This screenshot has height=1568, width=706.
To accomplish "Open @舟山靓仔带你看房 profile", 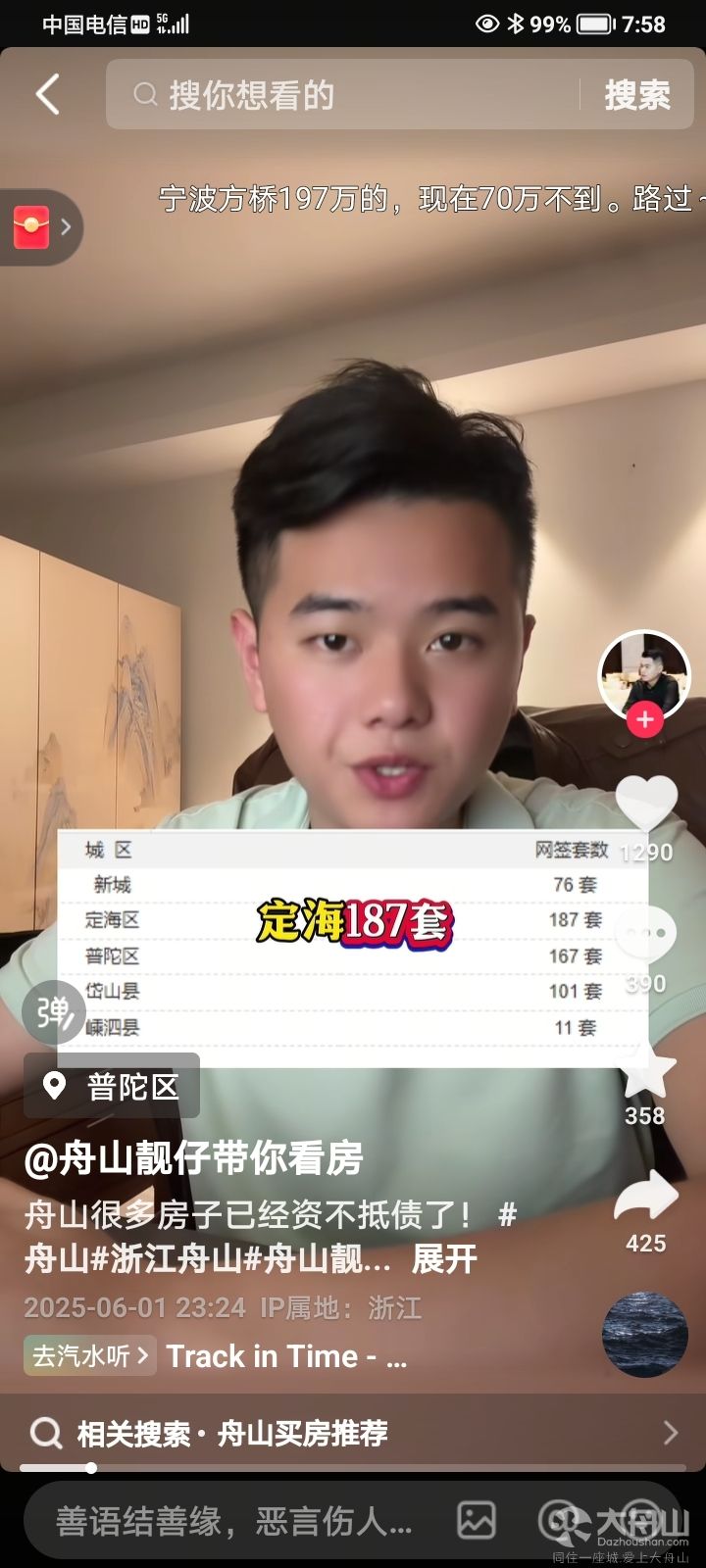I will click(194, 1159).
